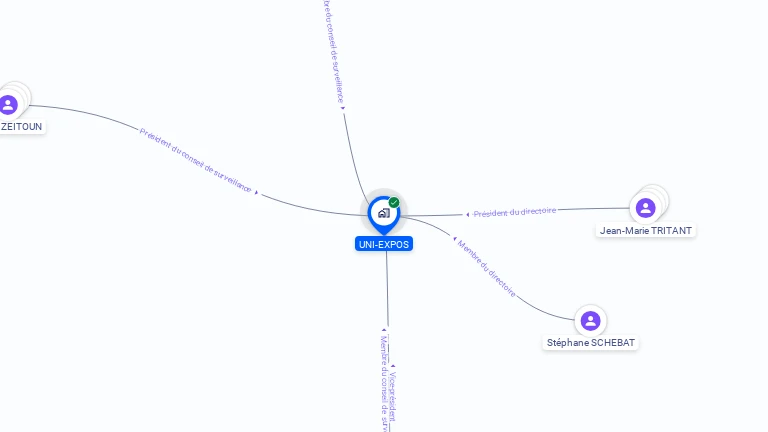The height and width of the screenshot is (432, 768).
Task: Tap the Stéphane SCHEBAT person node
Action: [x=590, y=321]
